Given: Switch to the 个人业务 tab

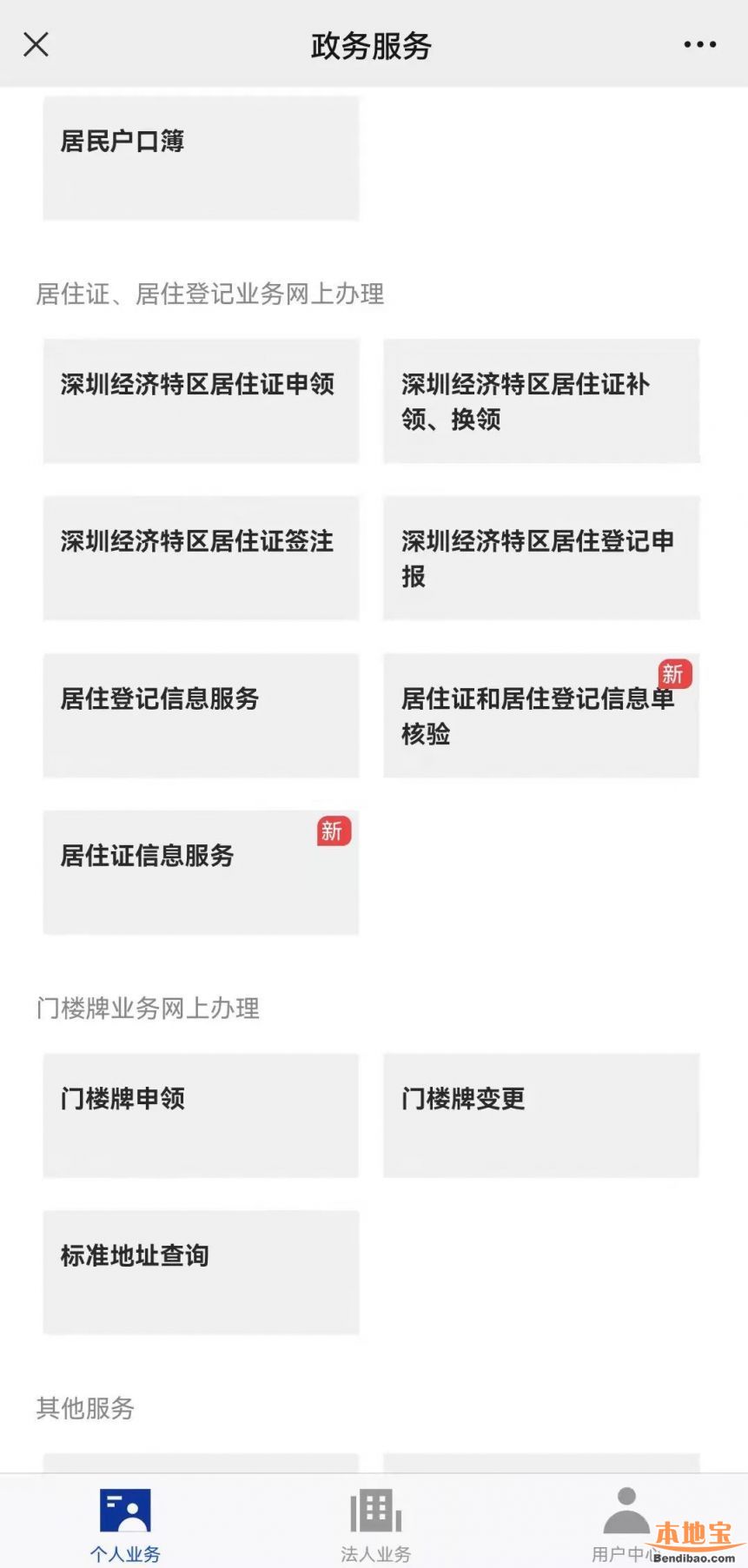Looking at the screenshot, I should tap(125, 1524).
